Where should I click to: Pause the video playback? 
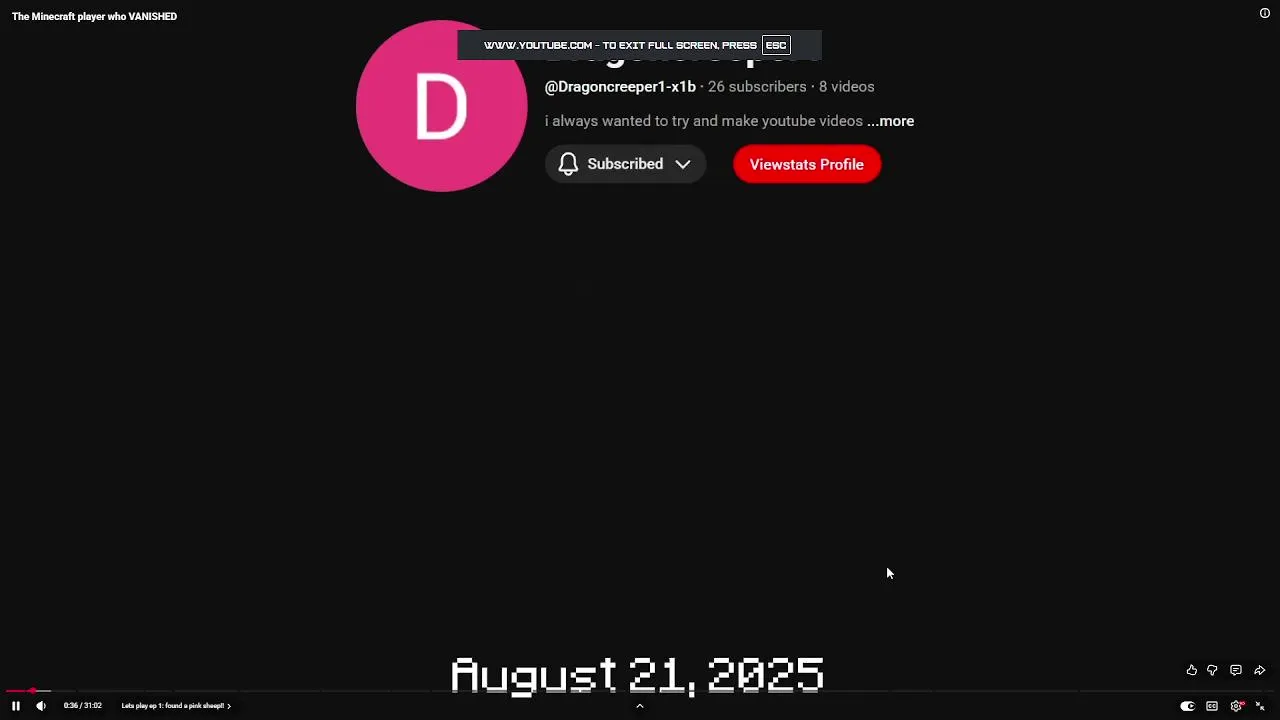point(16,706)
